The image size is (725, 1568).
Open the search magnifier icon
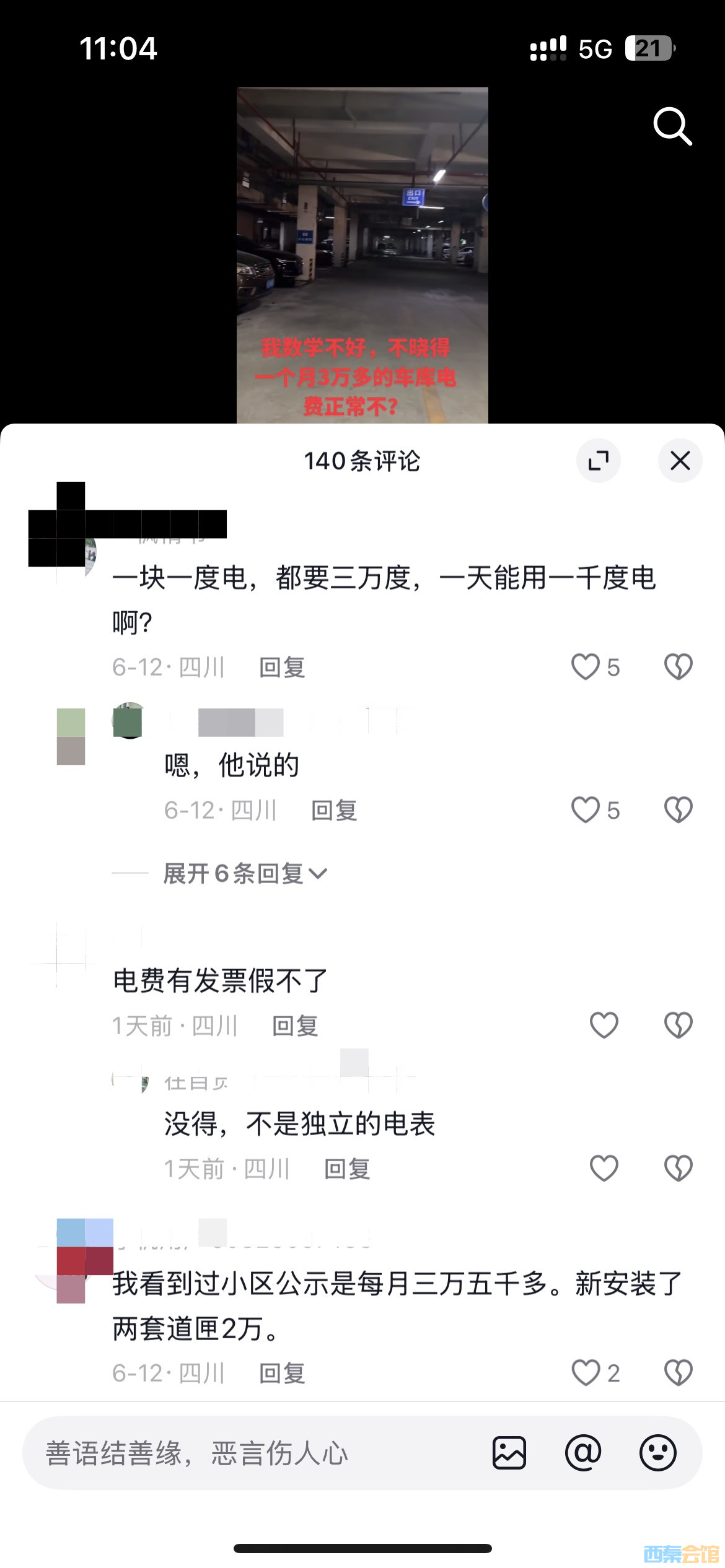click(672, 126)
